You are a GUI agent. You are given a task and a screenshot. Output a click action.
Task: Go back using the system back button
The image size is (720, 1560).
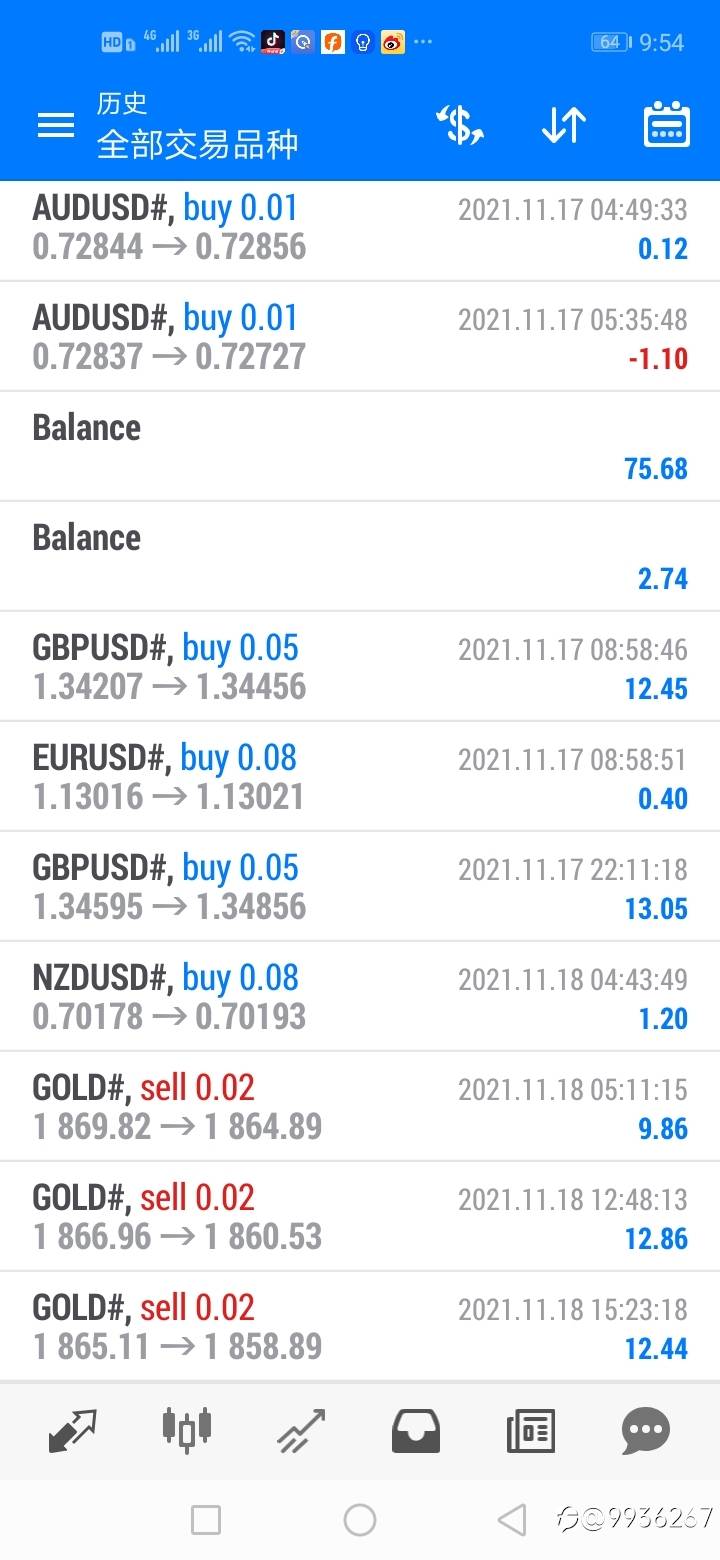pyautogui.click(x=512, y=1520)
